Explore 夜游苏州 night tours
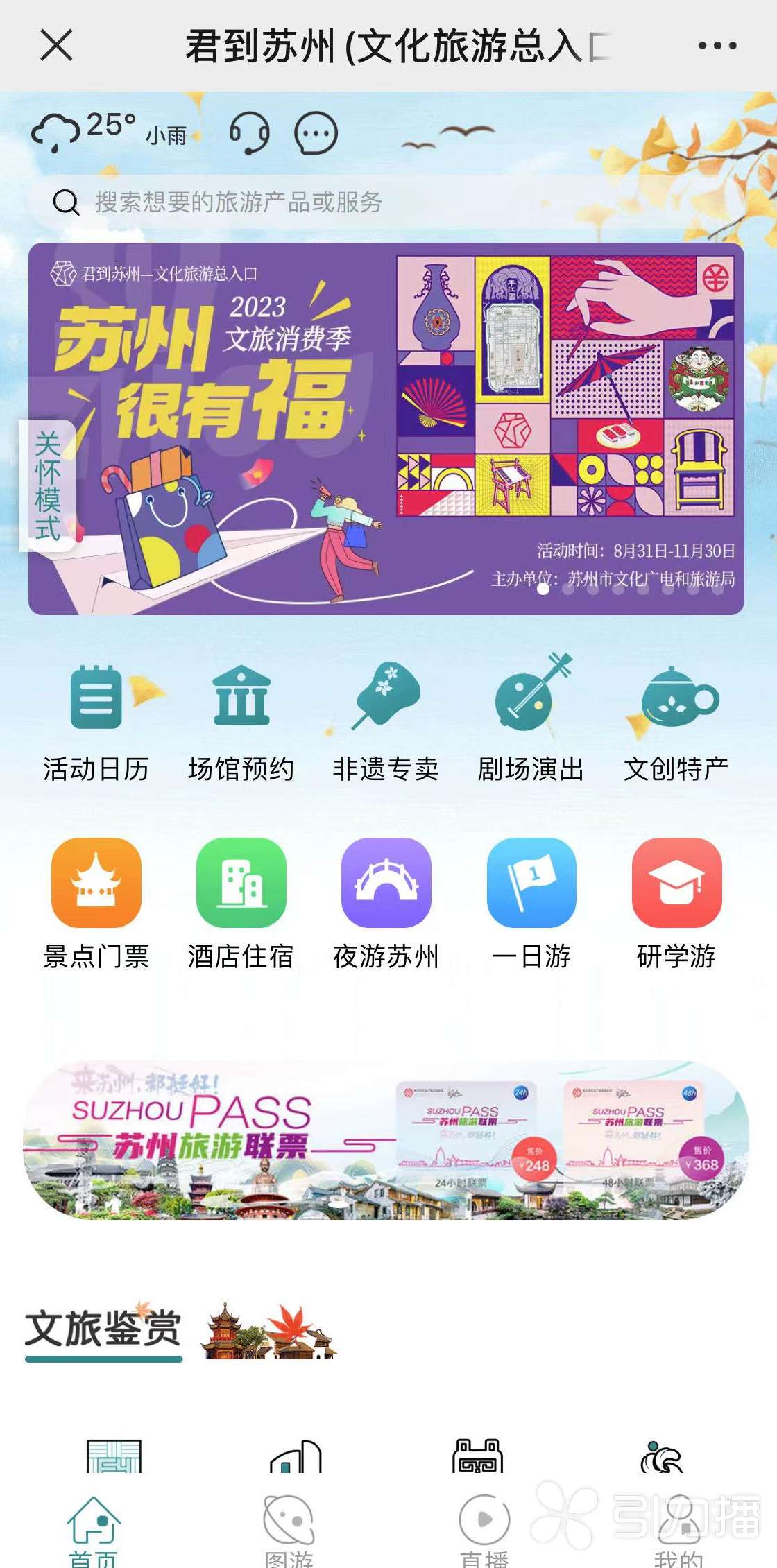 (386, 903)
